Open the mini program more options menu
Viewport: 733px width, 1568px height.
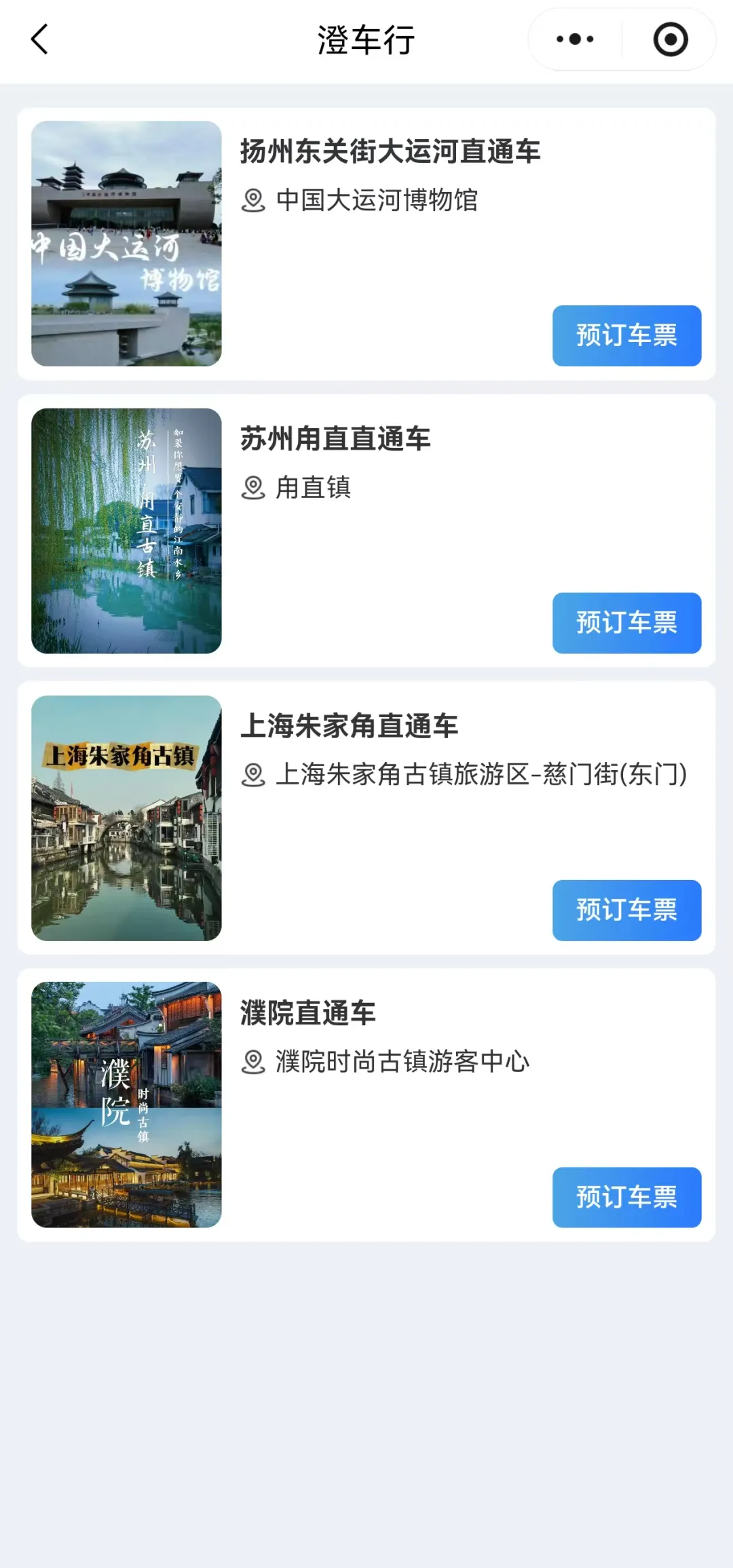coord(575,39)
